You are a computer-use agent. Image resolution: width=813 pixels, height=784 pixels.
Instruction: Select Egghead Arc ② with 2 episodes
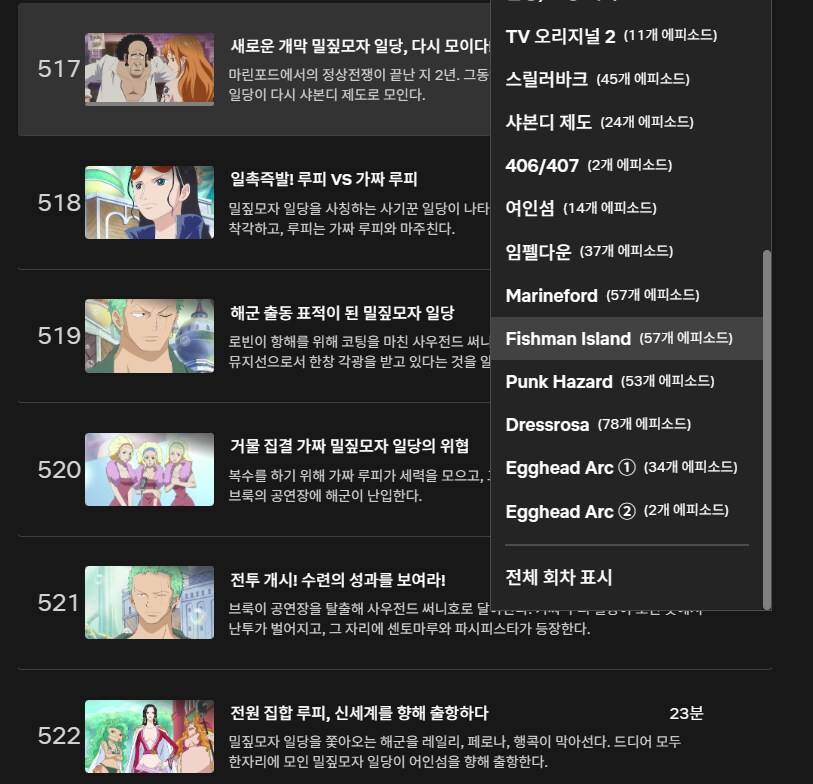(616, 511)
